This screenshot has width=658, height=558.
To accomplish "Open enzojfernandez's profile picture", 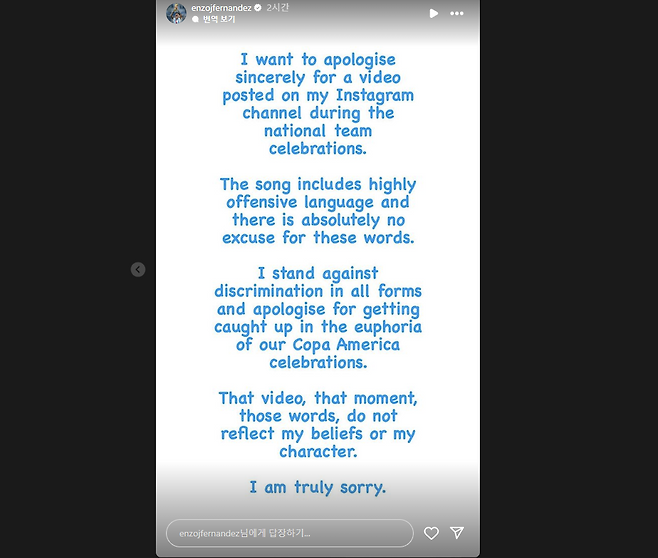I will (176, 13).
